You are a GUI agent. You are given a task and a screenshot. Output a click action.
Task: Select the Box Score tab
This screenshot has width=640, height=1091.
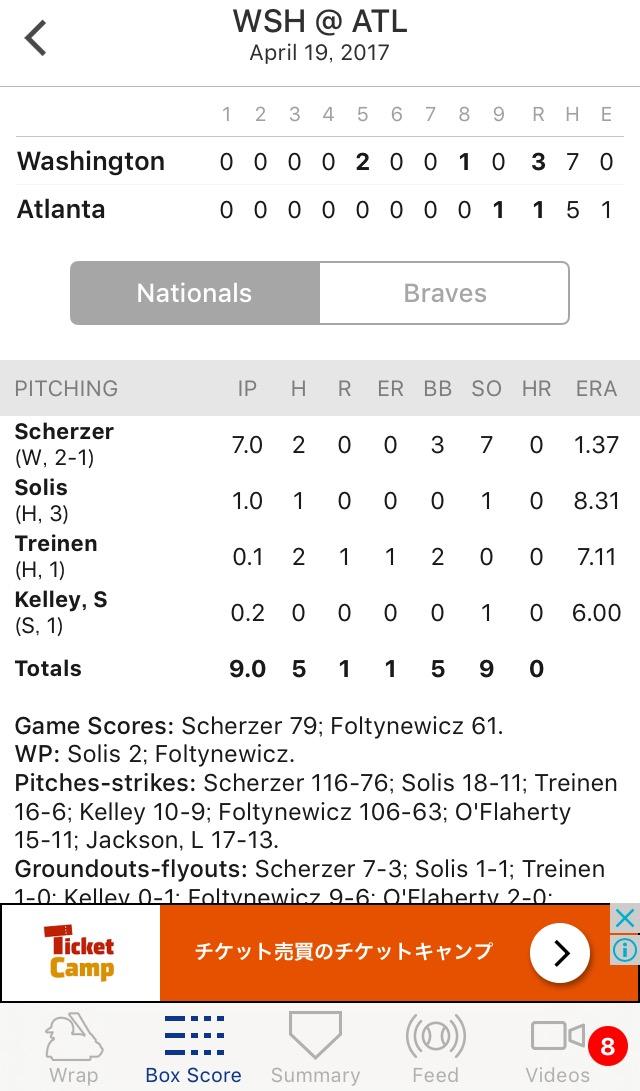pos(193,1049)
